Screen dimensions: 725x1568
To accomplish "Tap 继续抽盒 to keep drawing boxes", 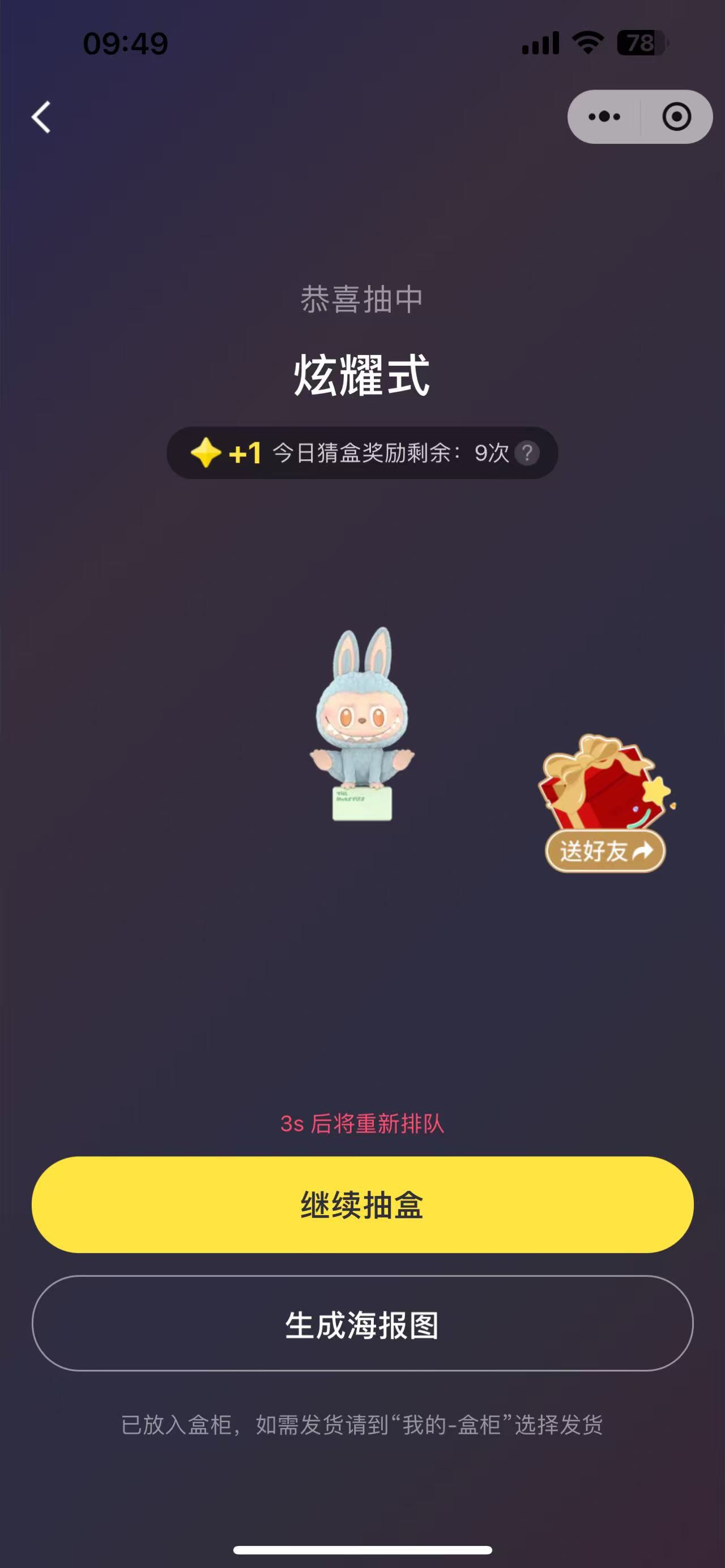I will (362, 1204).
